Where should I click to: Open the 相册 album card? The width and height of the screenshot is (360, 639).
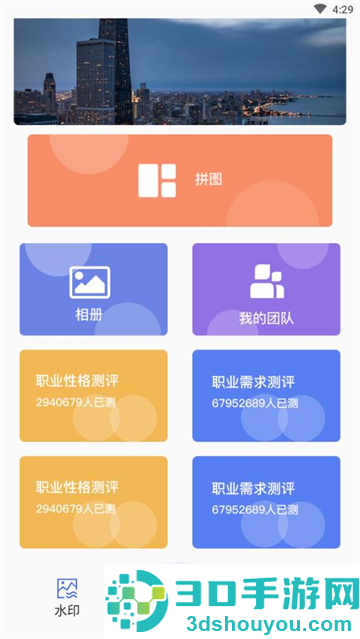pos(93,289)
